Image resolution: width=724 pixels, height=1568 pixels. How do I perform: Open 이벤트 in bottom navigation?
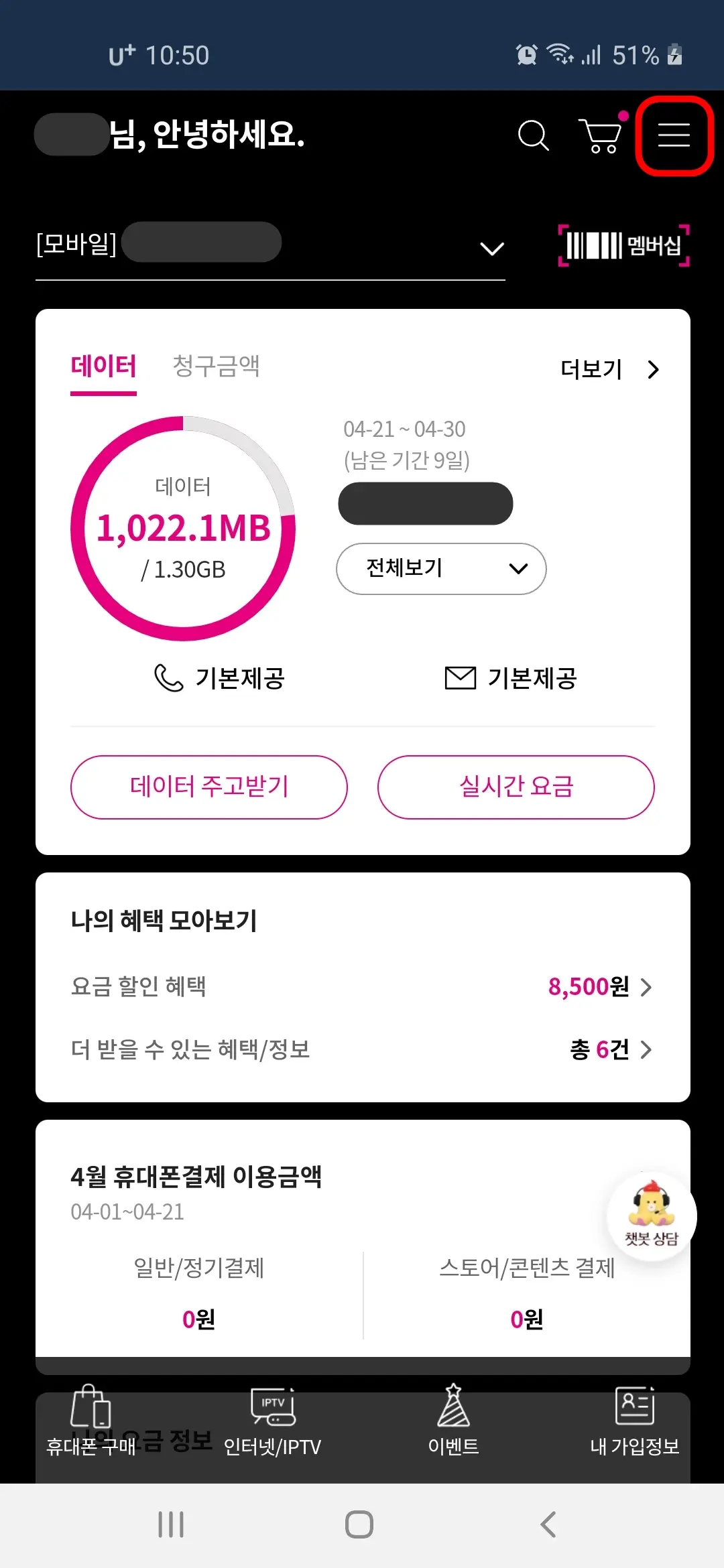pos(455,1424)
